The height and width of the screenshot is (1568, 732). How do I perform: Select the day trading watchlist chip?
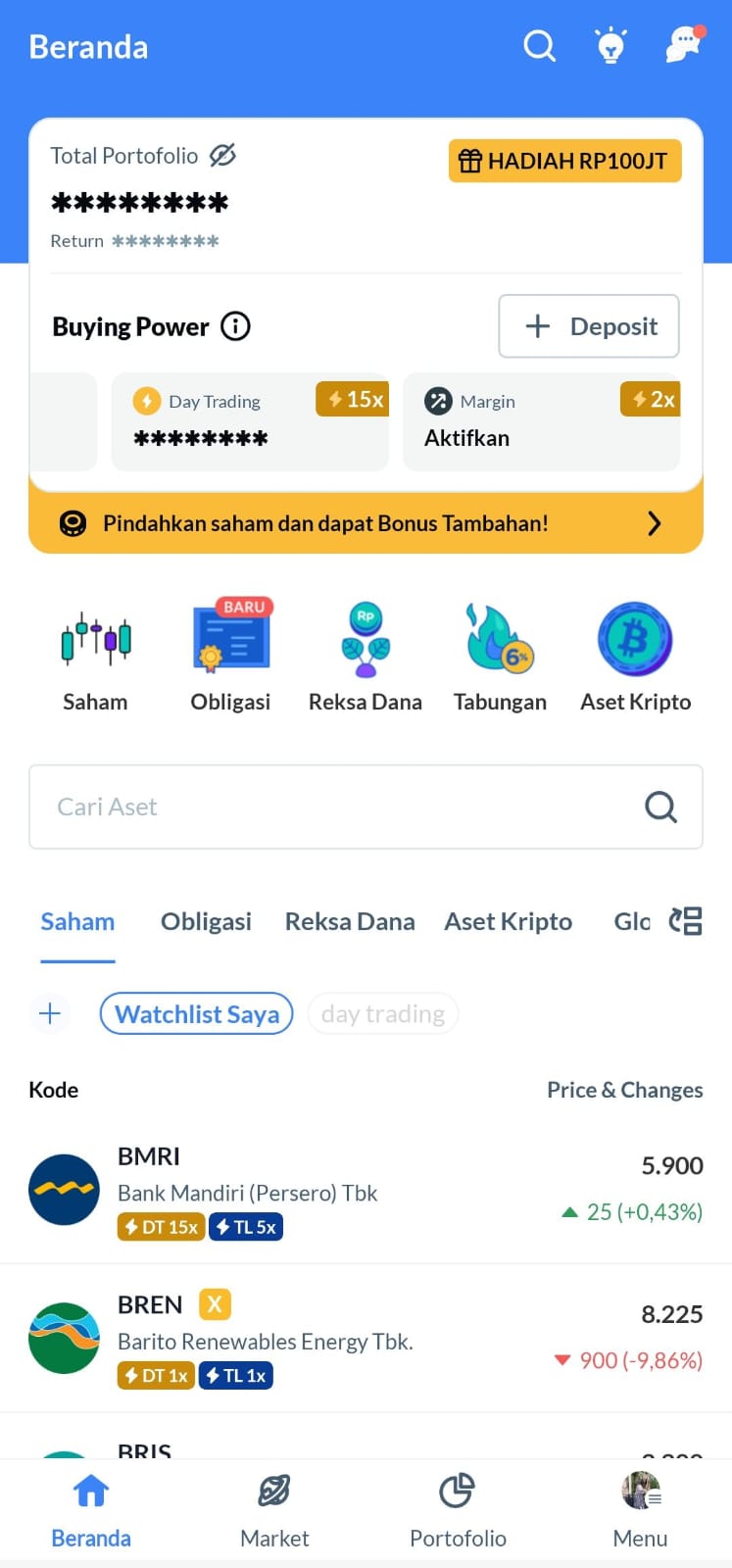tap(383, 1013)
